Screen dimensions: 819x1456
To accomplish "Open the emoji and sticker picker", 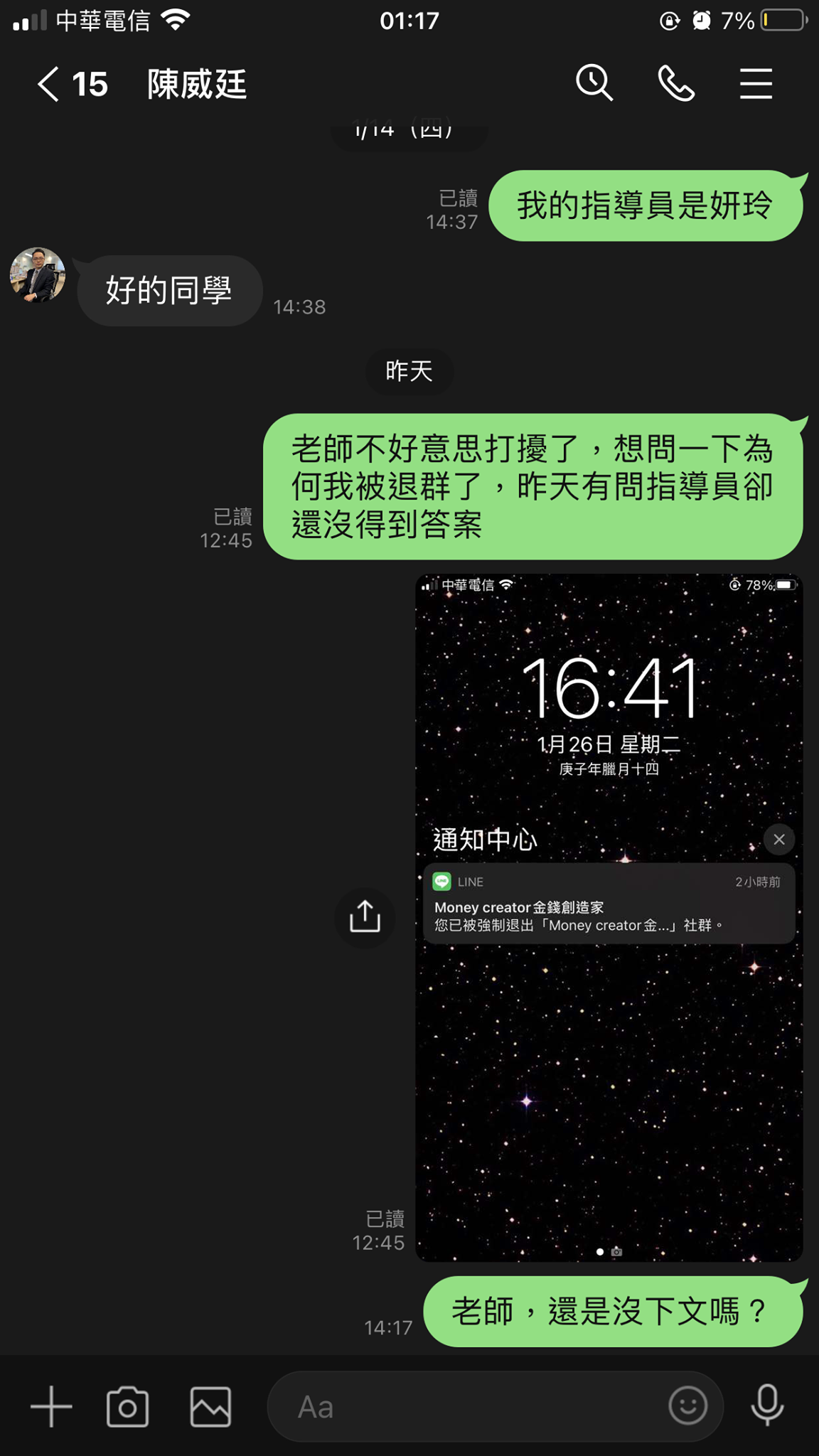I will point(687,1406).
